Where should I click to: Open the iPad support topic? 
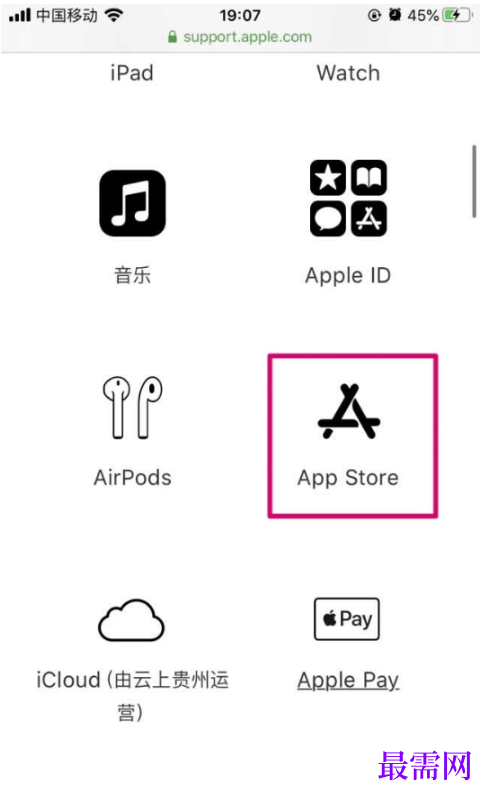(x=132, y=73)
